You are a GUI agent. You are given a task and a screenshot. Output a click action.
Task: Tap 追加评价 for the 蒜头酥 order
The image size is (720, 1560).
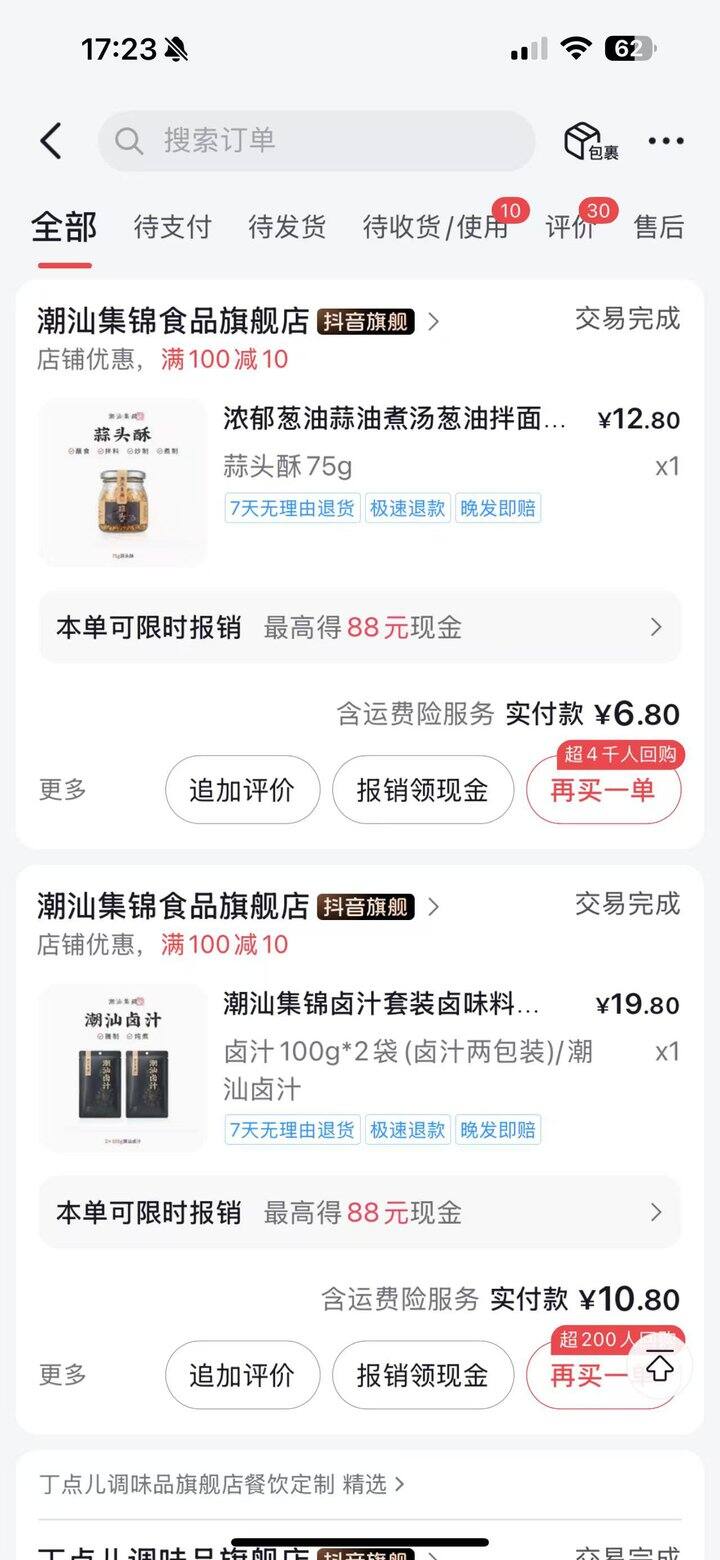click(x=242, y=790)
